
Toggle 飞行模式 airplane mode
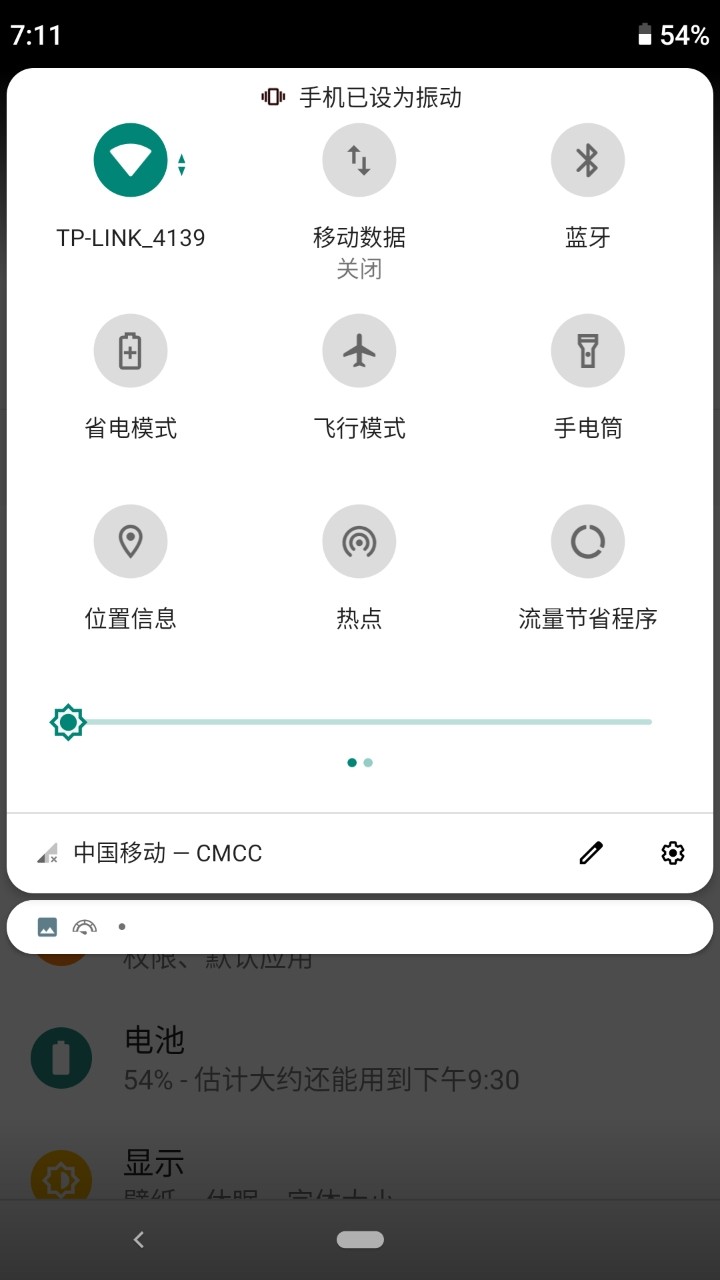pyautogui.click(x=359, y=350)
